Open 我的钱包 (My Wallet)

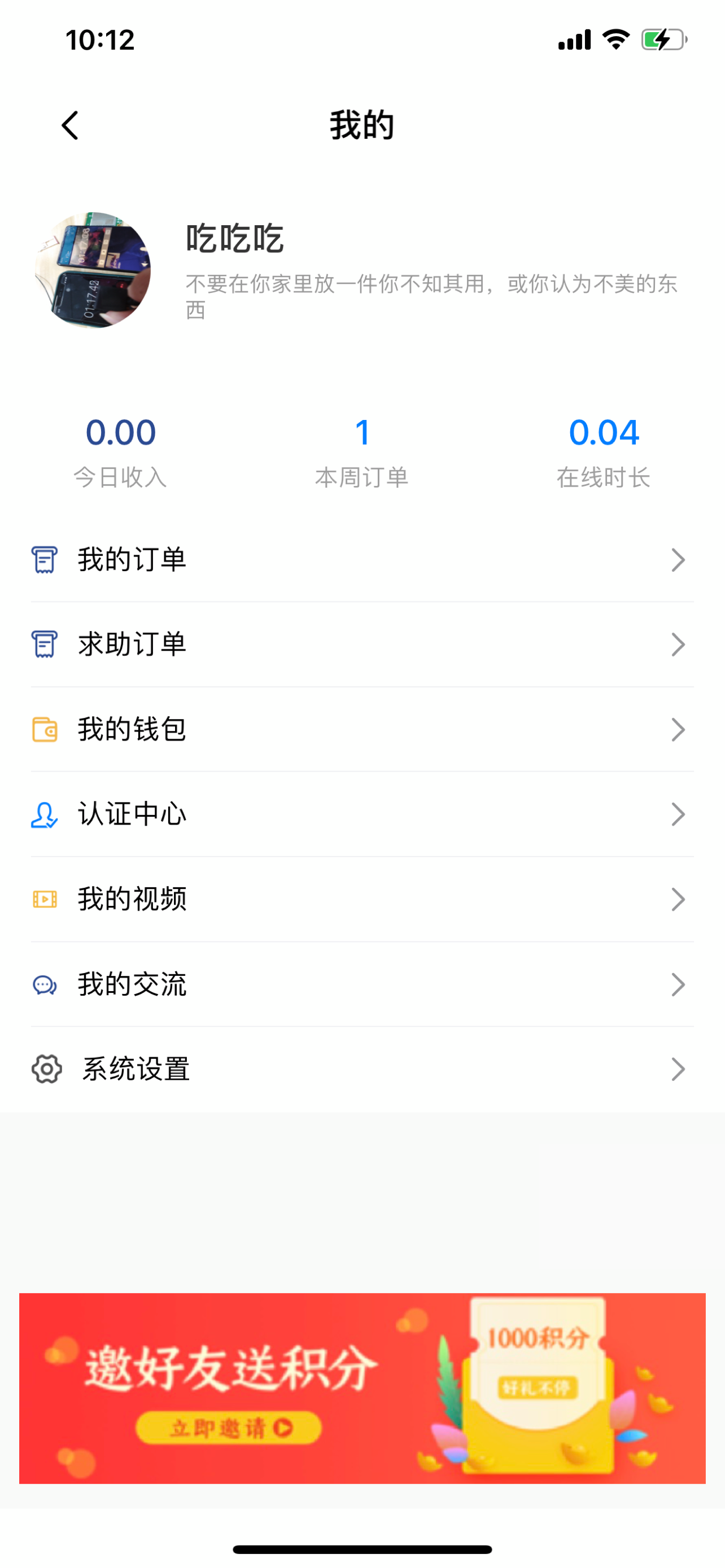click(361, 729)
